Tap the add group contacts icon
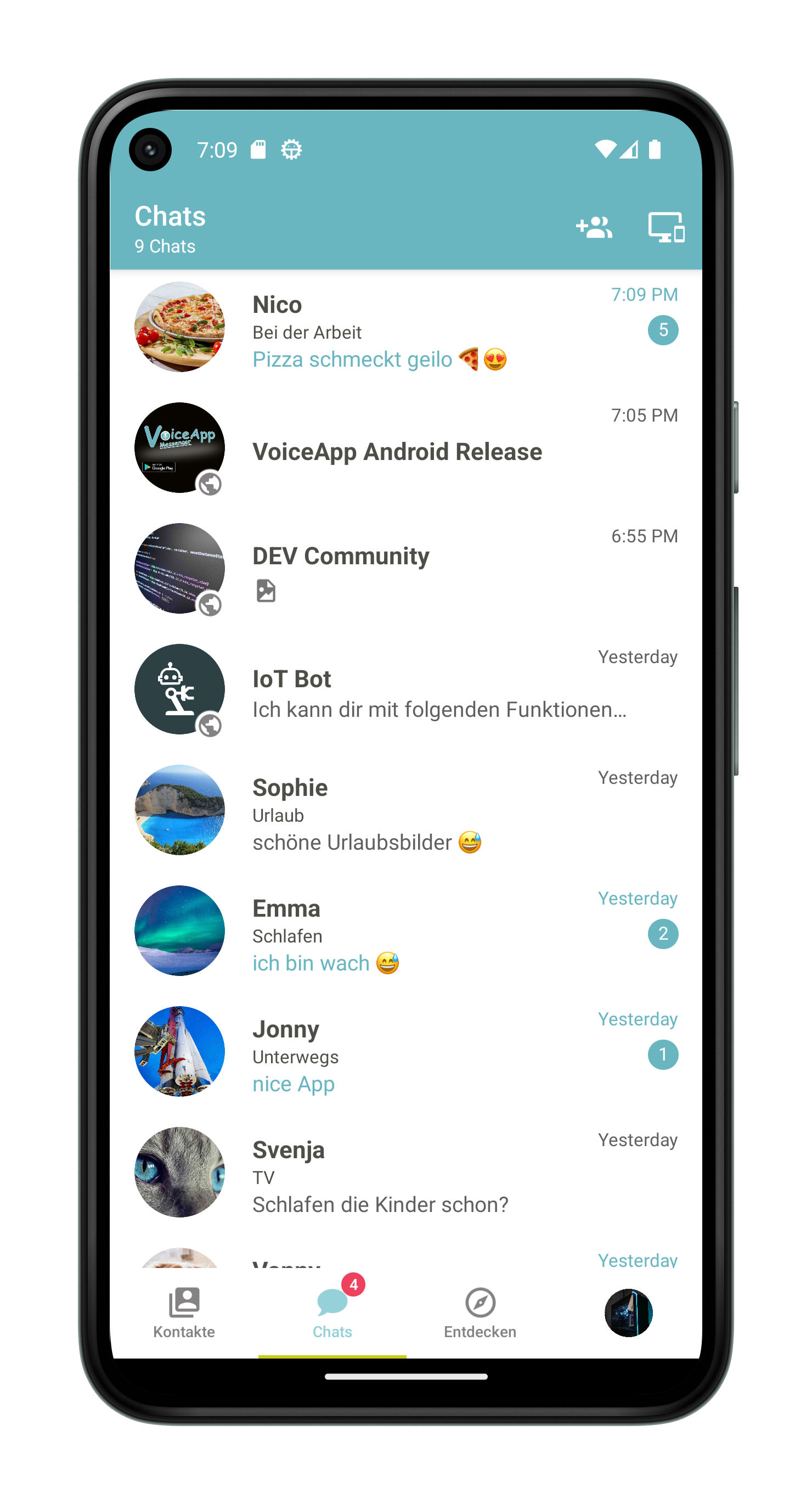 (594, 227)
